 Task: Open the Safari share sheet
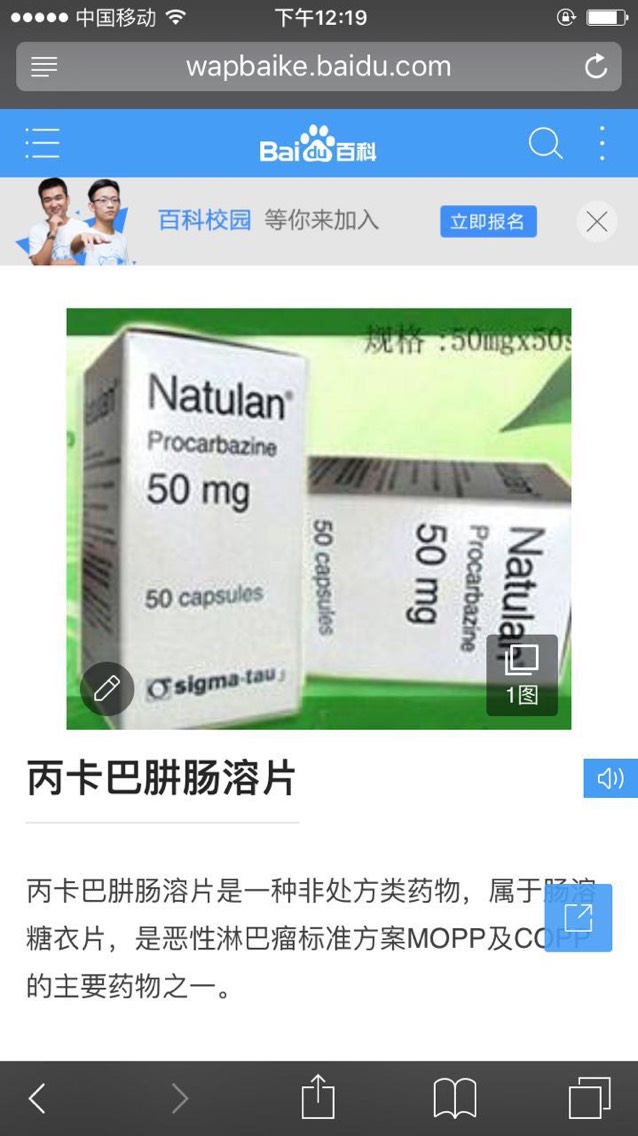pos(318,1097)
